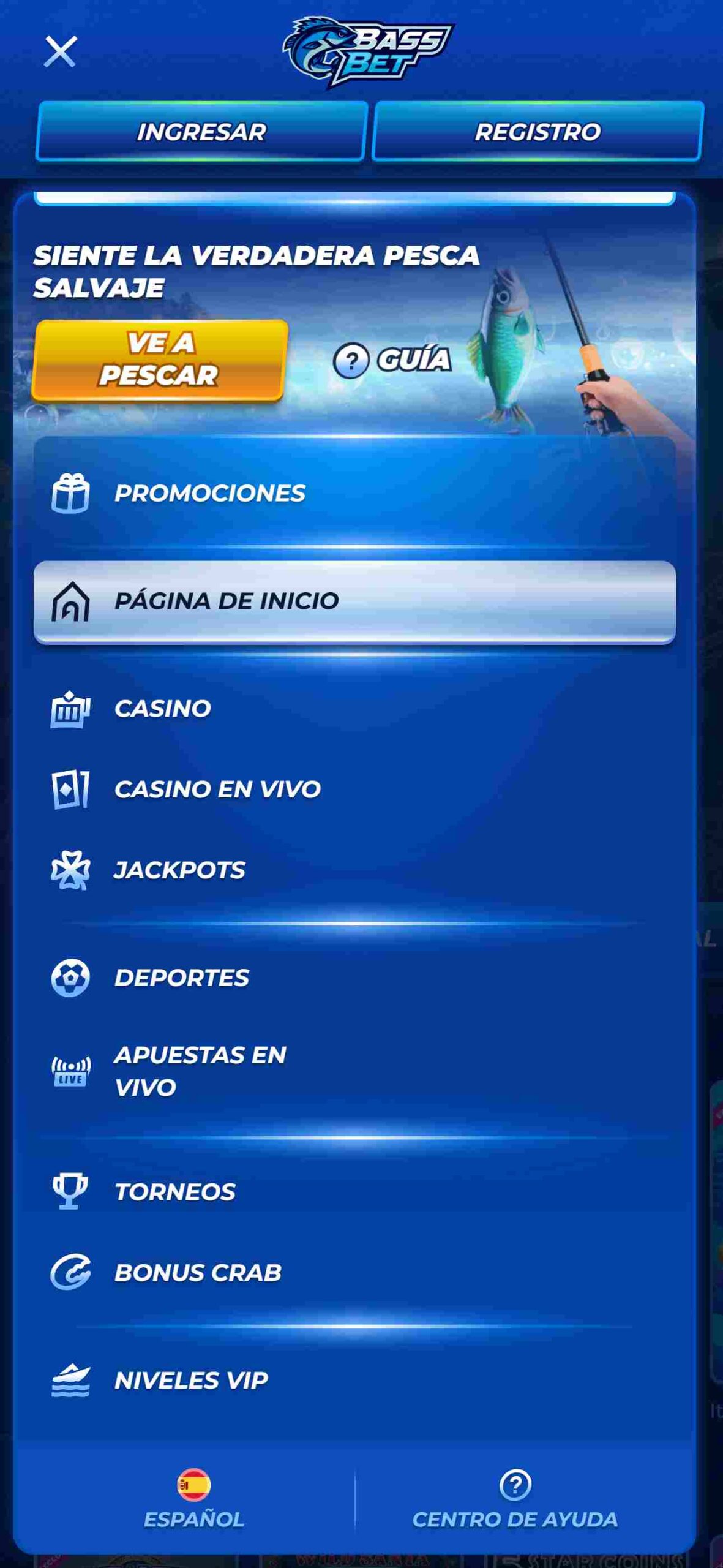The image size is (723, 1568).
Task: Open the Centro de Ayuda
Action: coord(515,1499)
